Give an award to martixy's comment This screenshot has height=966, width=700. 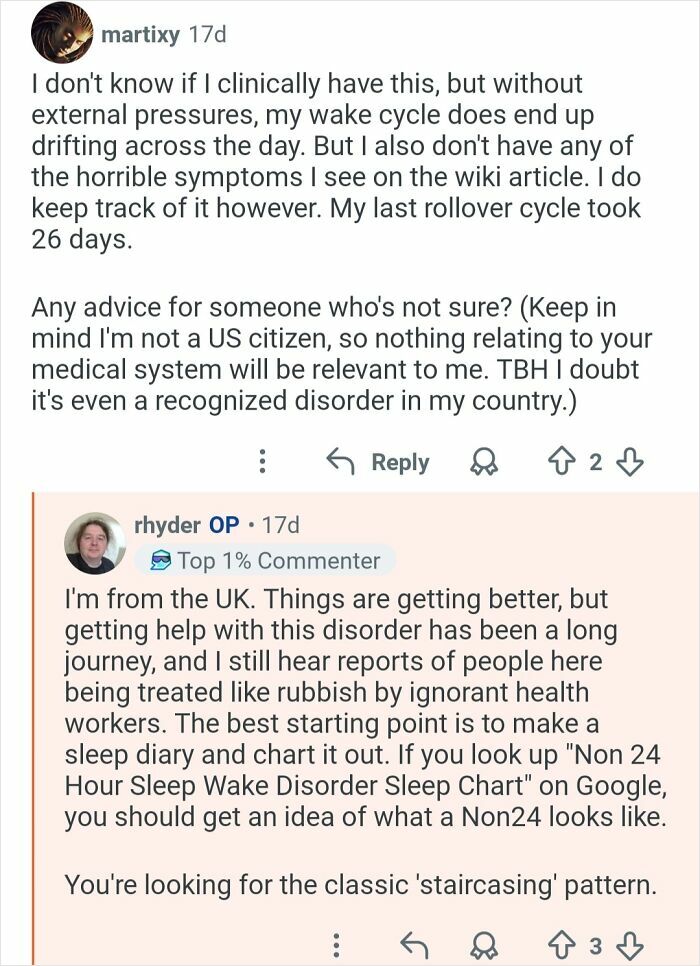487,462
